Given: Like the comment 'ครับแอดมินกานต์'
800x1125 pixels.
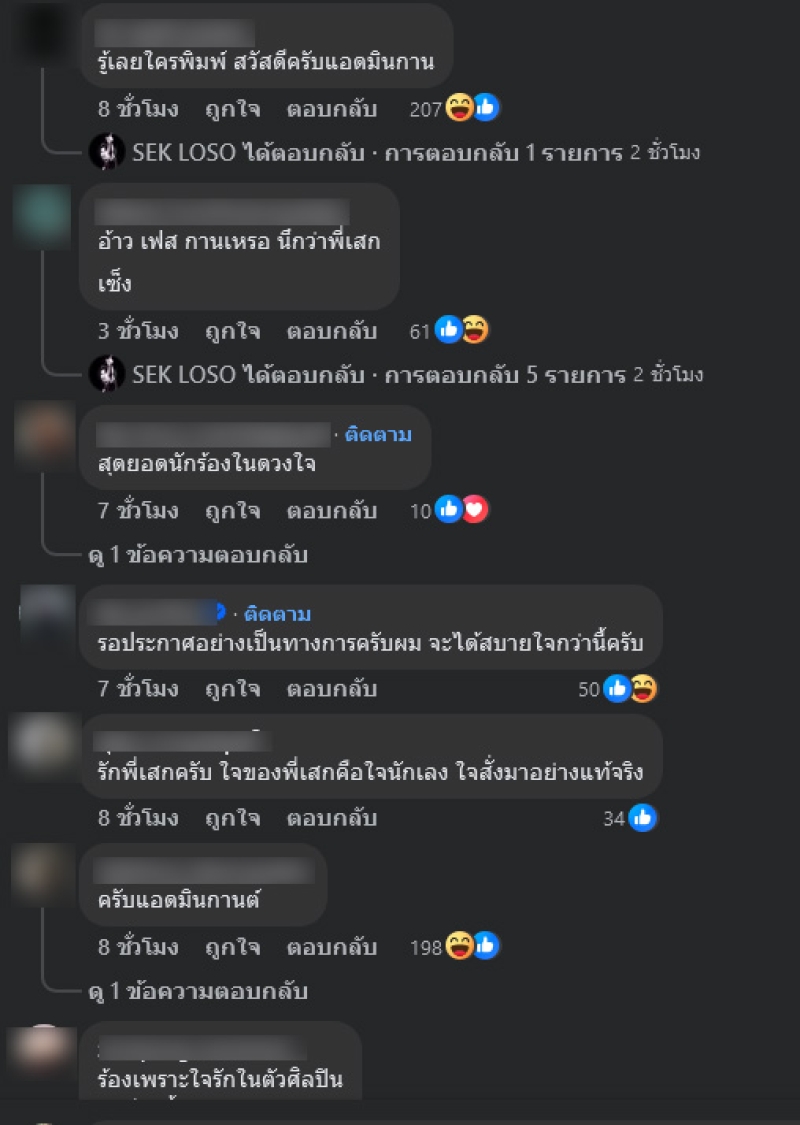Looking at the screenshot, I should coord(232,947).
